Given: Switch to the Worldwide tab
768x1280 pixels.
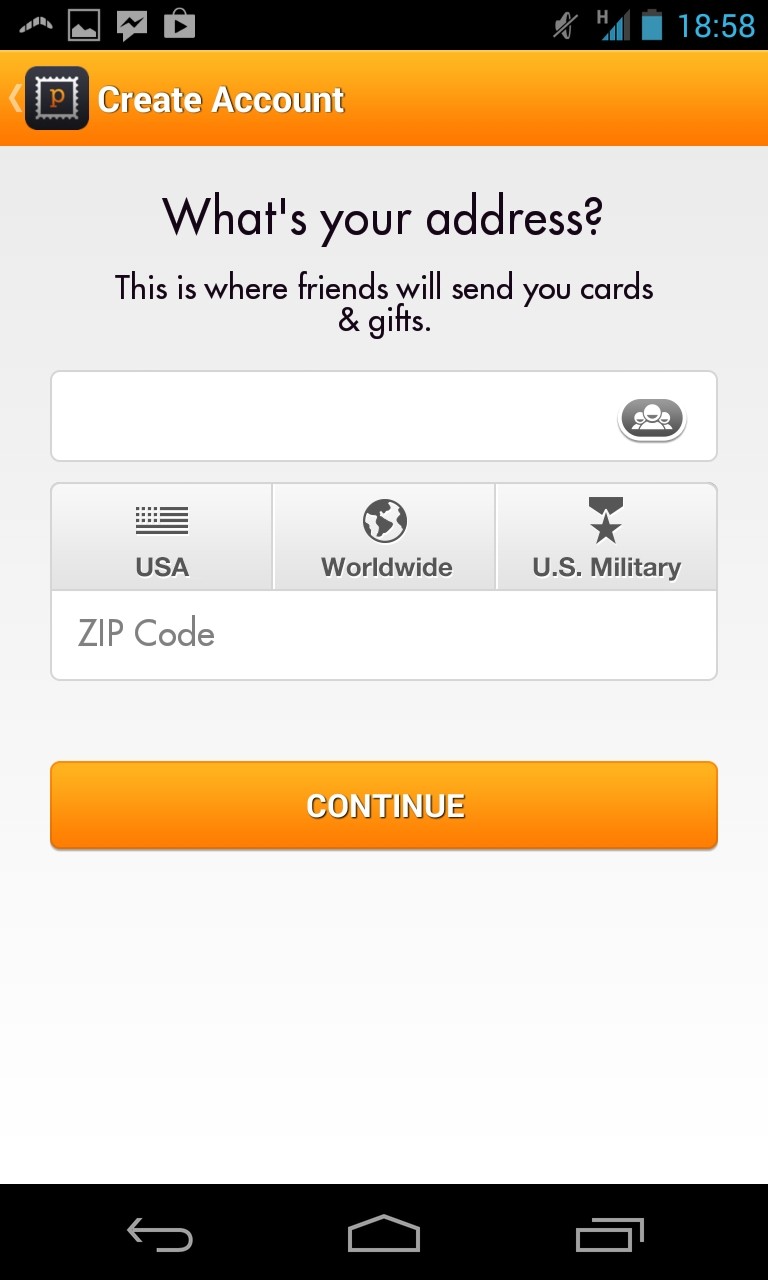Looking at the screenshot, I should coord(385,538).
